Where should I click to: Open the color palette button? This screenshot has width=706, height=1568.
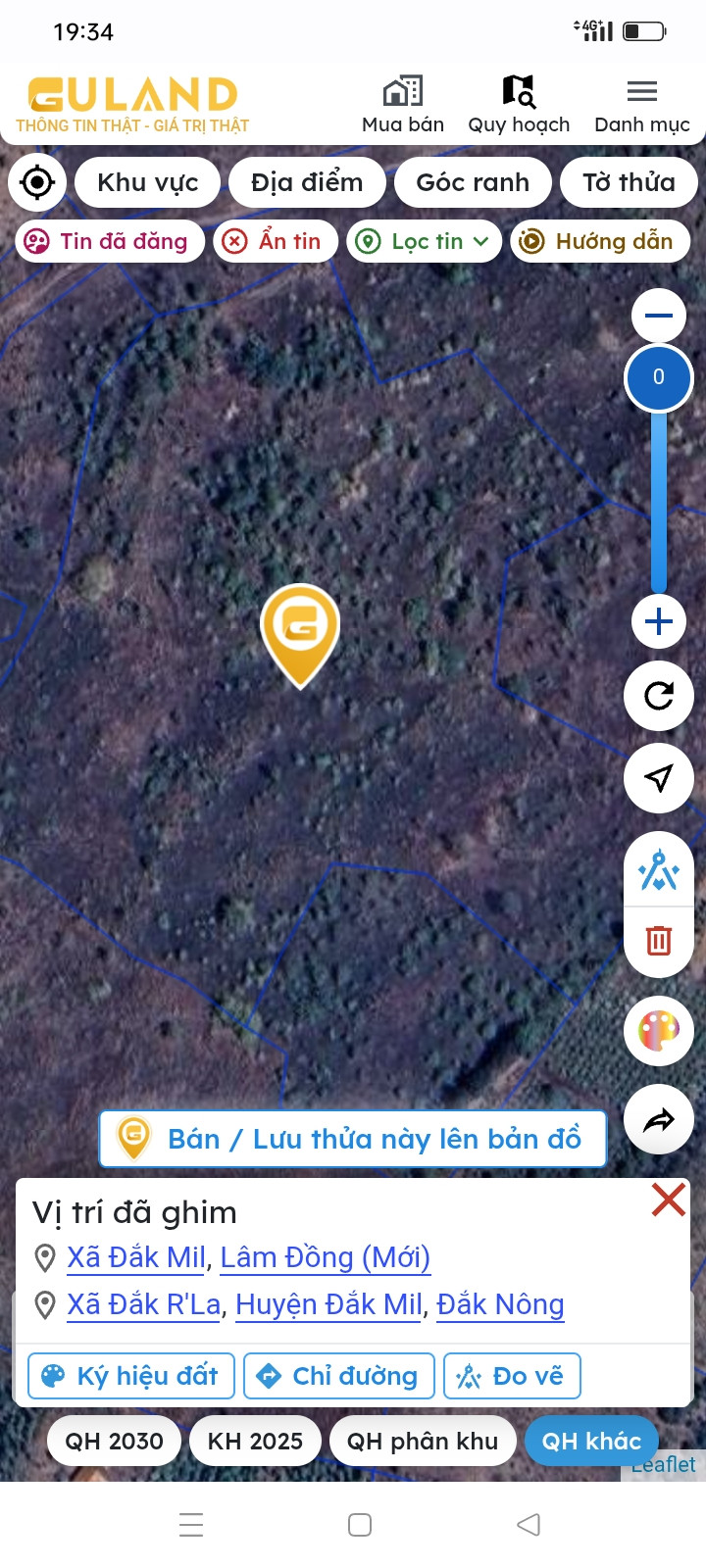(x=659, y=1031)
